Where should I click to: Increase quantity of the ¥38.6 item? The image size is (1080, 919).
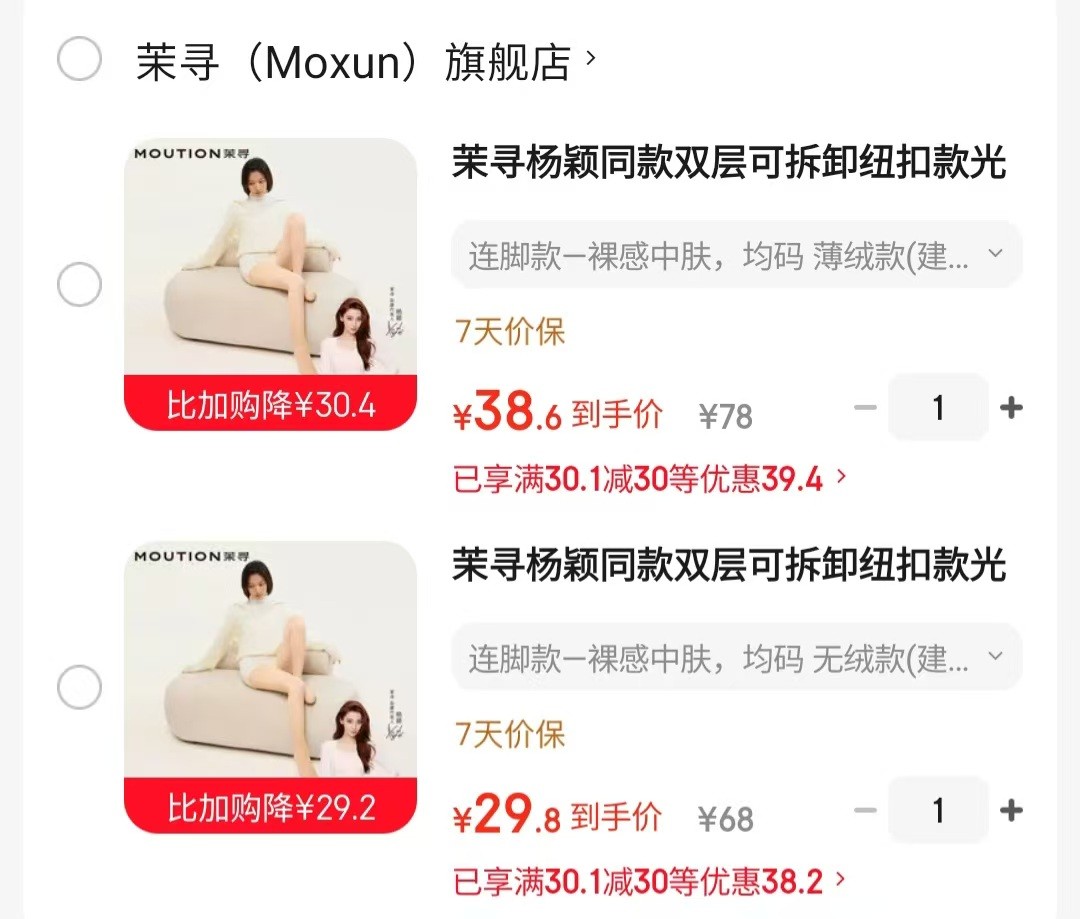tap(1010, 408)
